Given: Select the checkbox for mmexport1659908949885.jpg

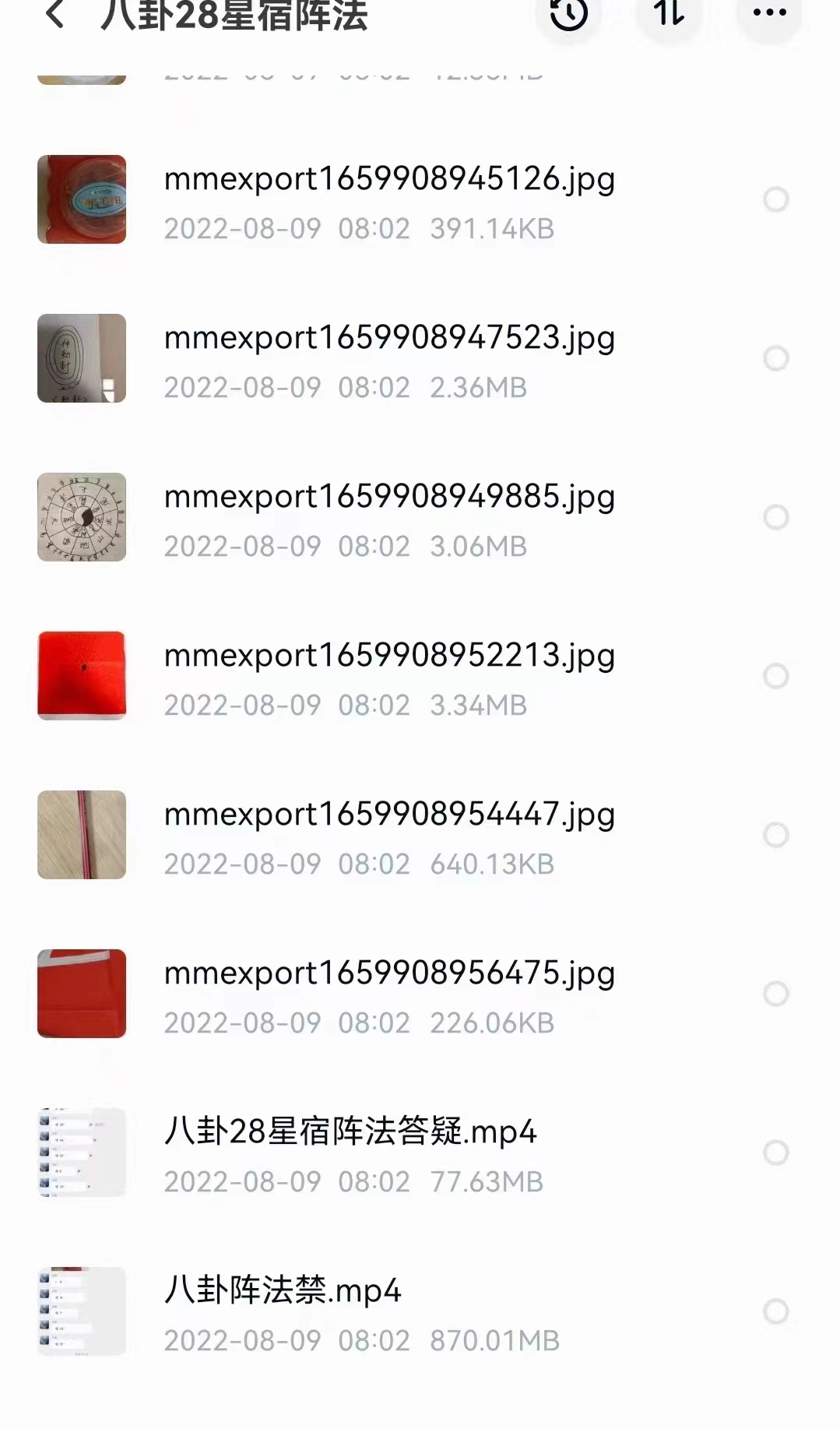Looking at the screenshot, I should pos(776,516).
